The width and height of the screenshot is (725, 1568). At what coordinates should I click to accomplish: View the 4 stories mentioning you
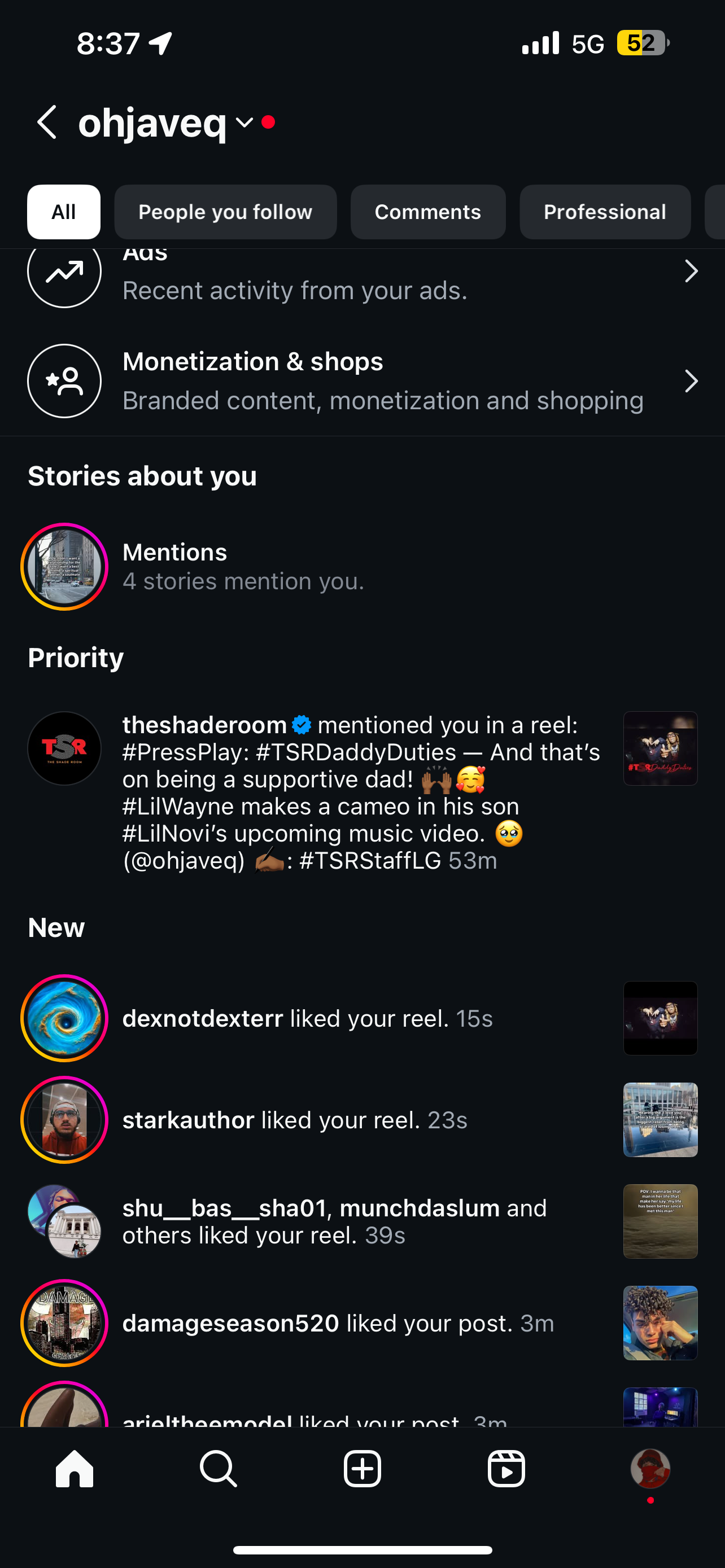tap(243, 567)
